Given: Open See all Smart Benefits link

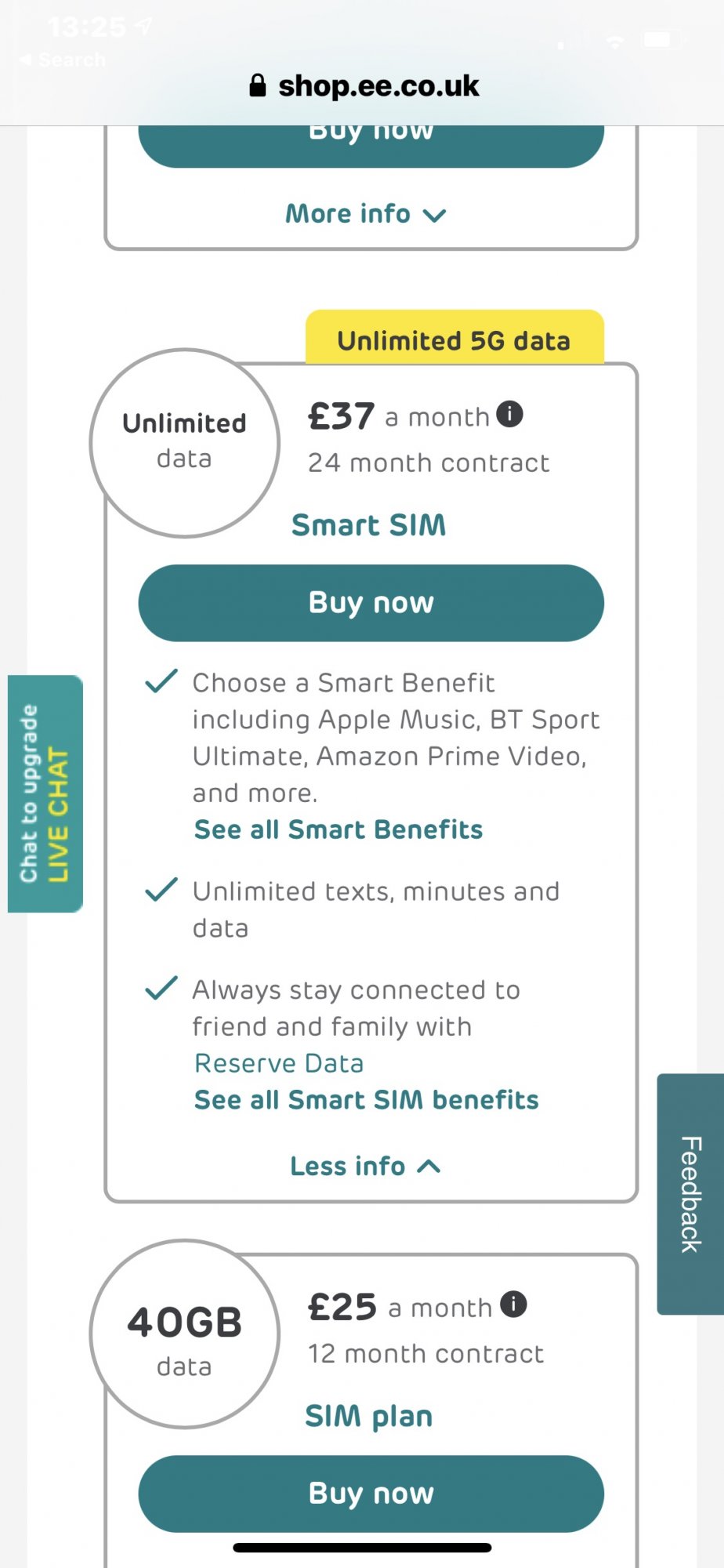Looking at the screenshot, I should point(338,829).
